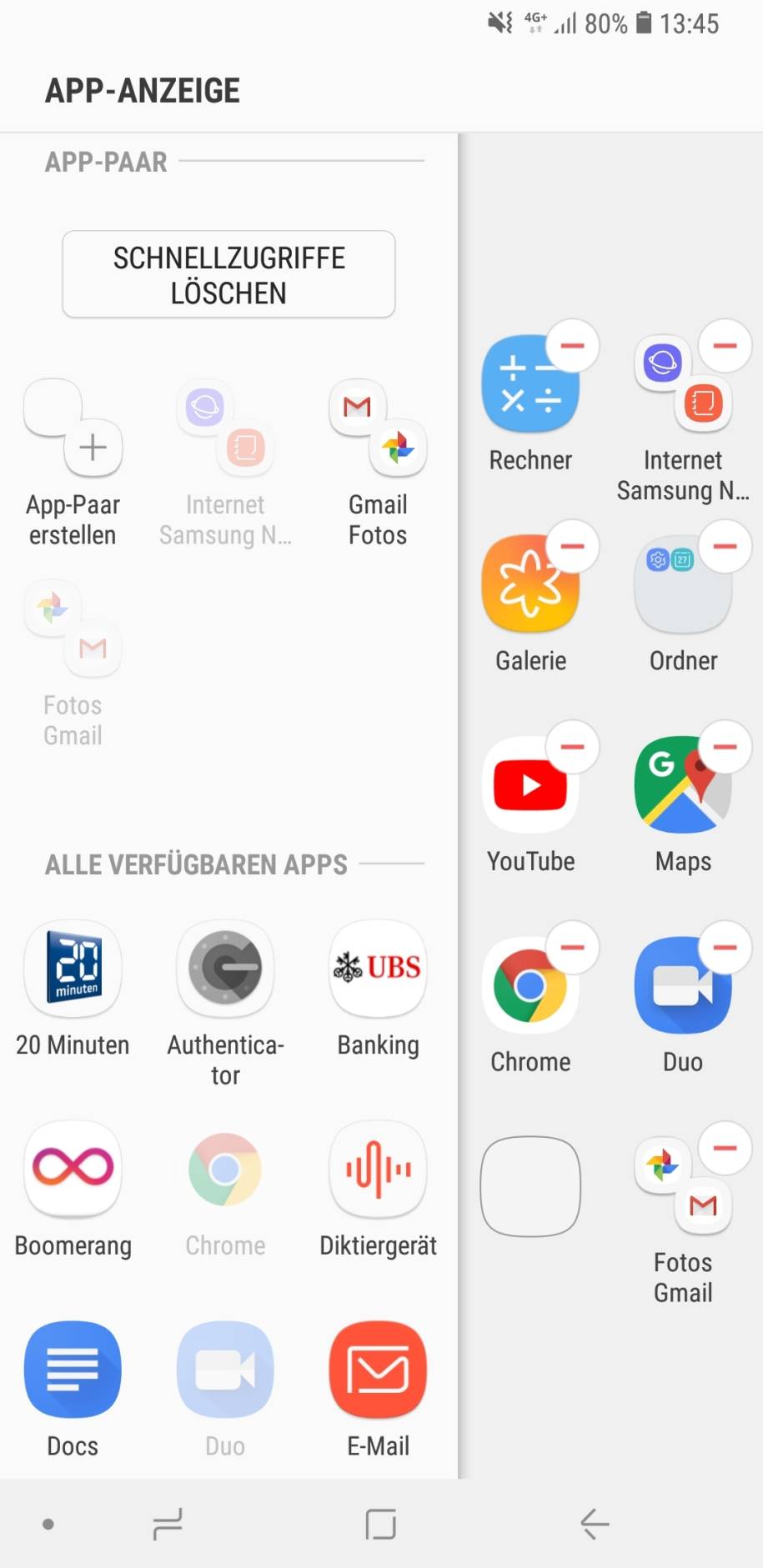This screenshot has height=1568, width=763.
Task: Remove YouTube from the panel
Action: (572, 747)
